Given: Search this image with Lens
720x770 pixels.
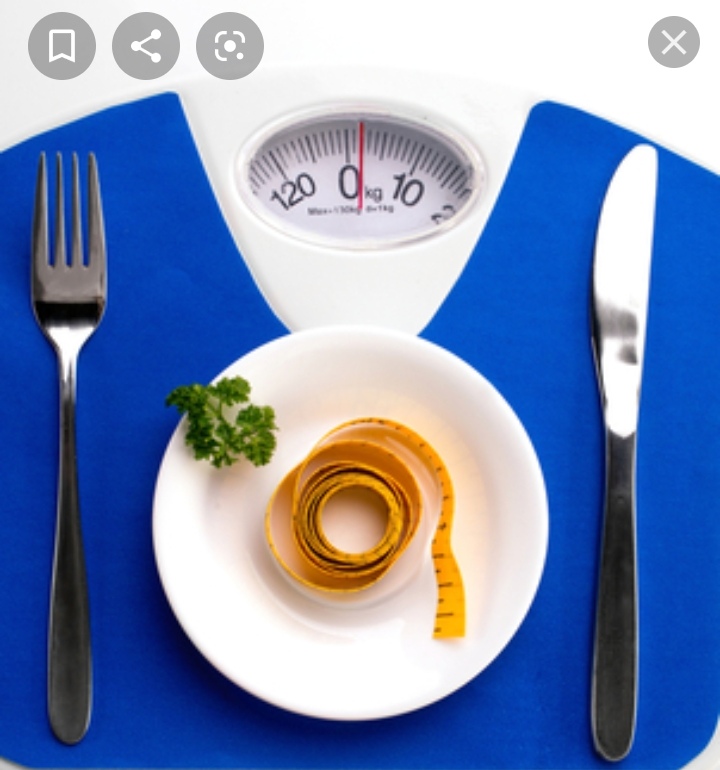Looking at the screenshot, I should (x=230, y=46).
